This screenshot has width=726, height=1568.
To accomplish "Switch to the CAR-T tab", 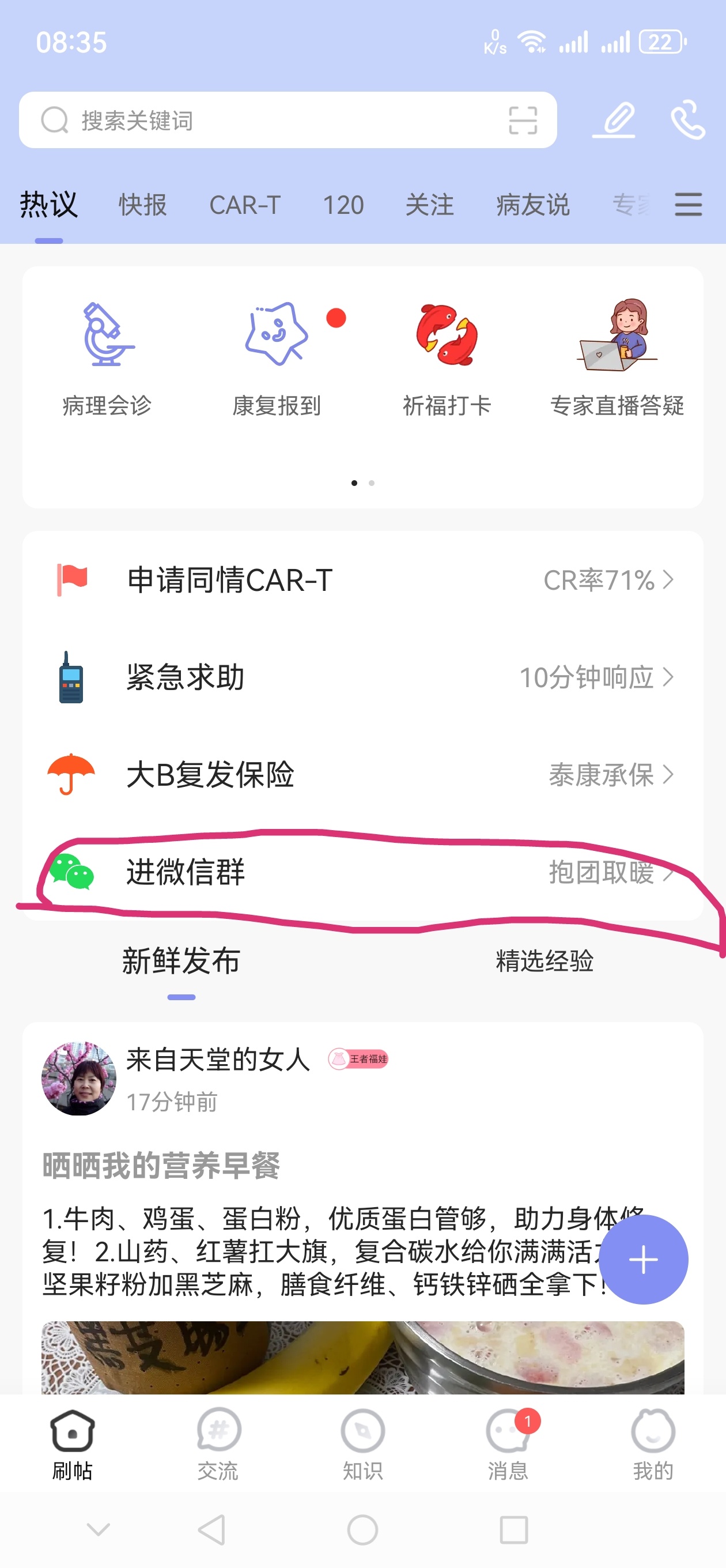I will [x=245, y=205].
